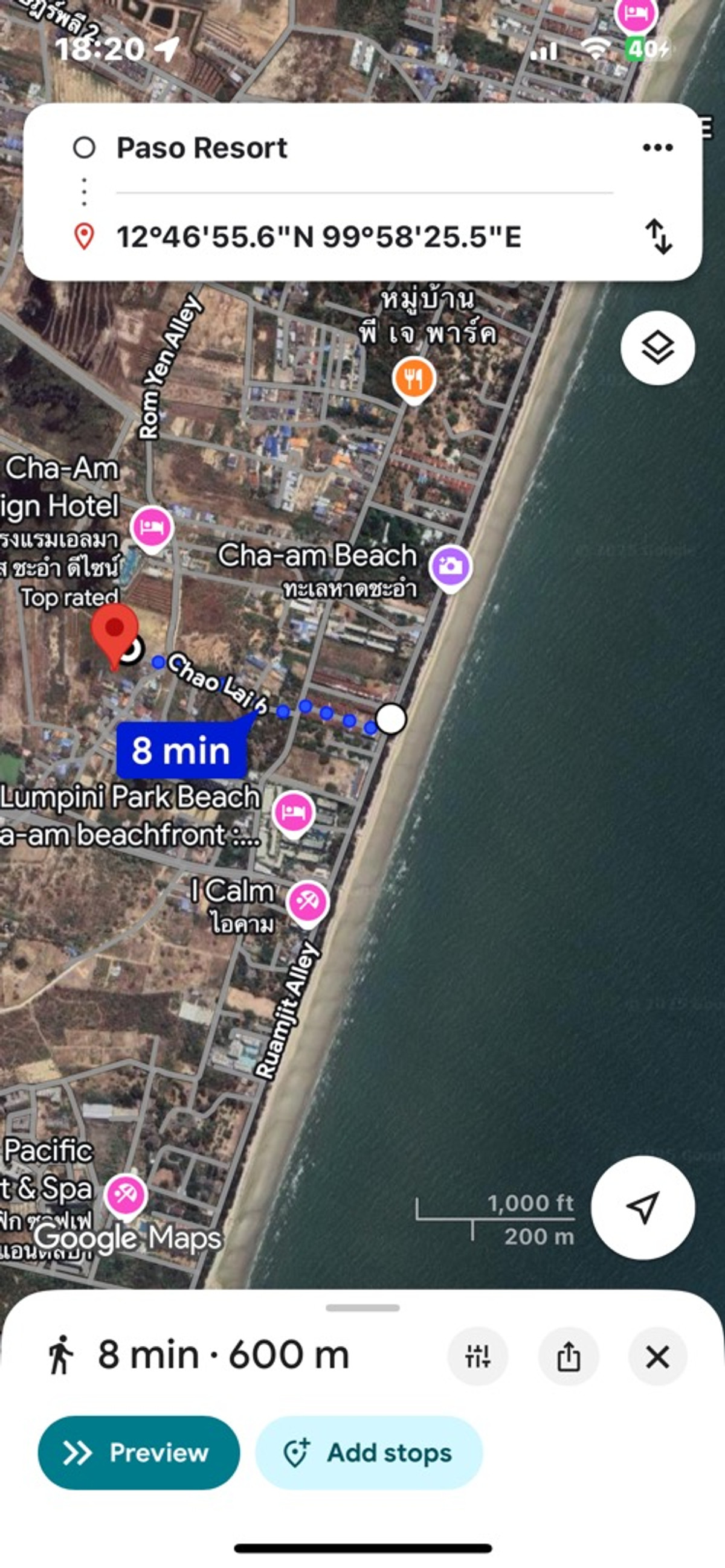
Task: Tap the 8 min route label
Action: pos(181,750)
